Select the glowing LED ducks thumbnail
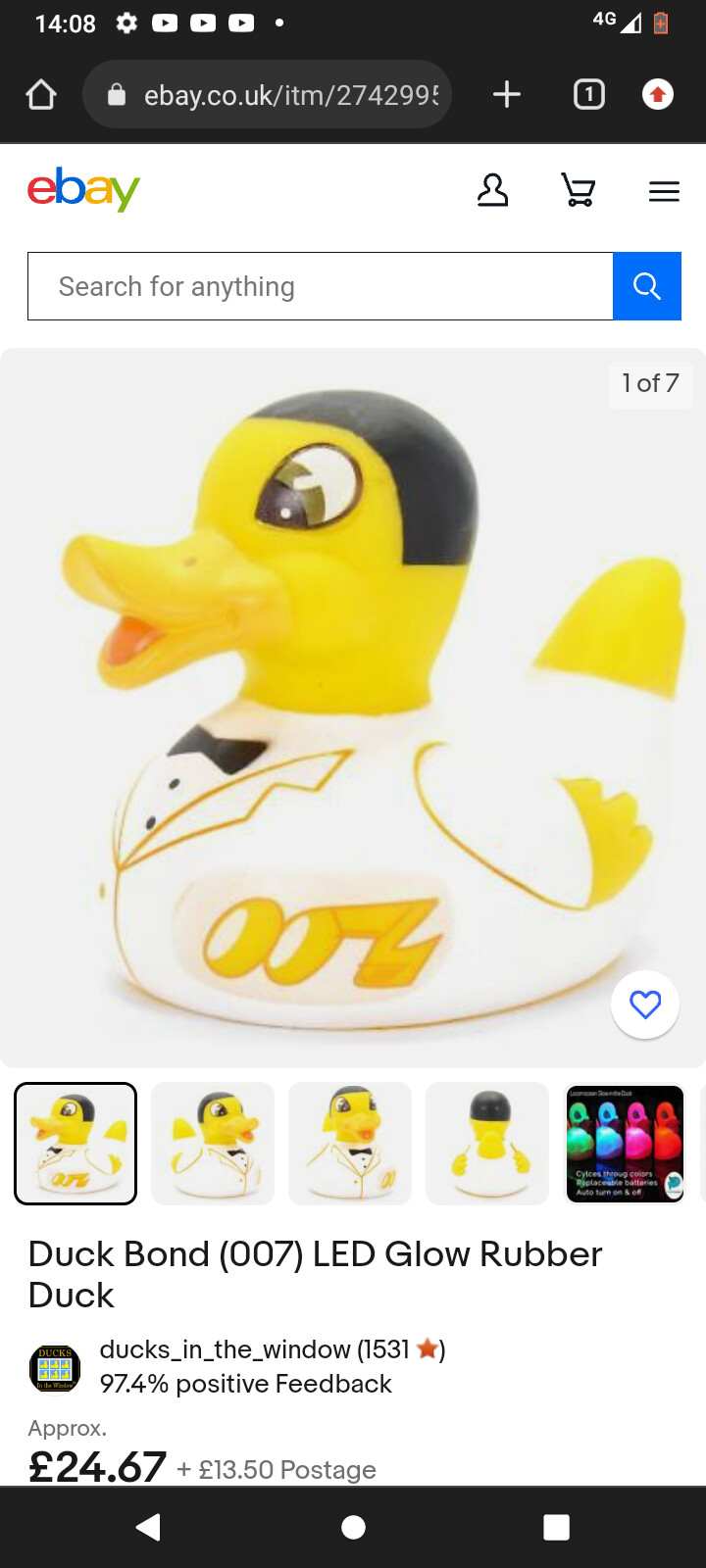706x1568 pixels. [625, 1144]
